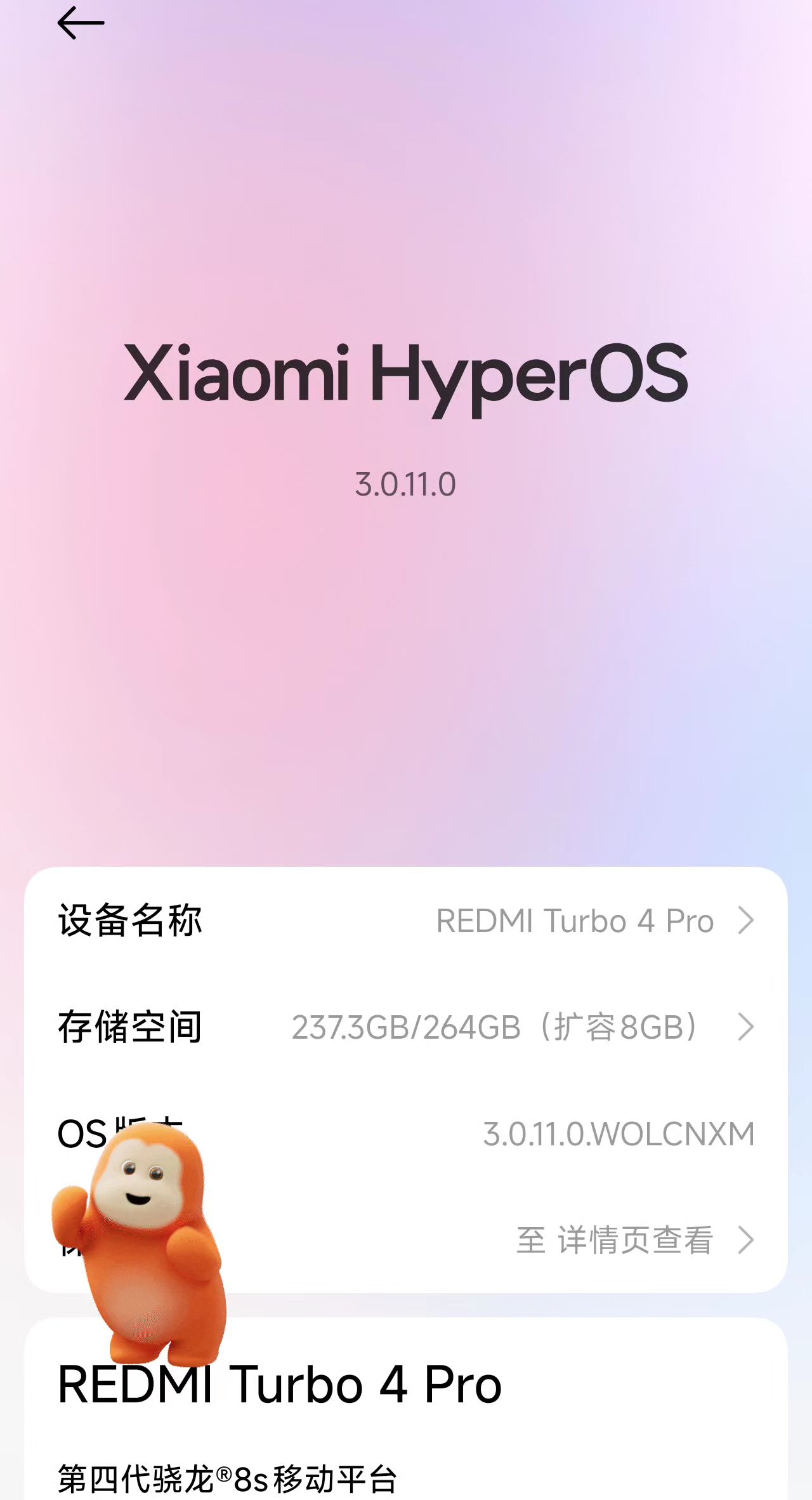Image resolution: width=812 pixels, height=1500 pixels.
Task: Select the REDMI Turbo 4 Pro device name value
Action: [x=573, y=921]
